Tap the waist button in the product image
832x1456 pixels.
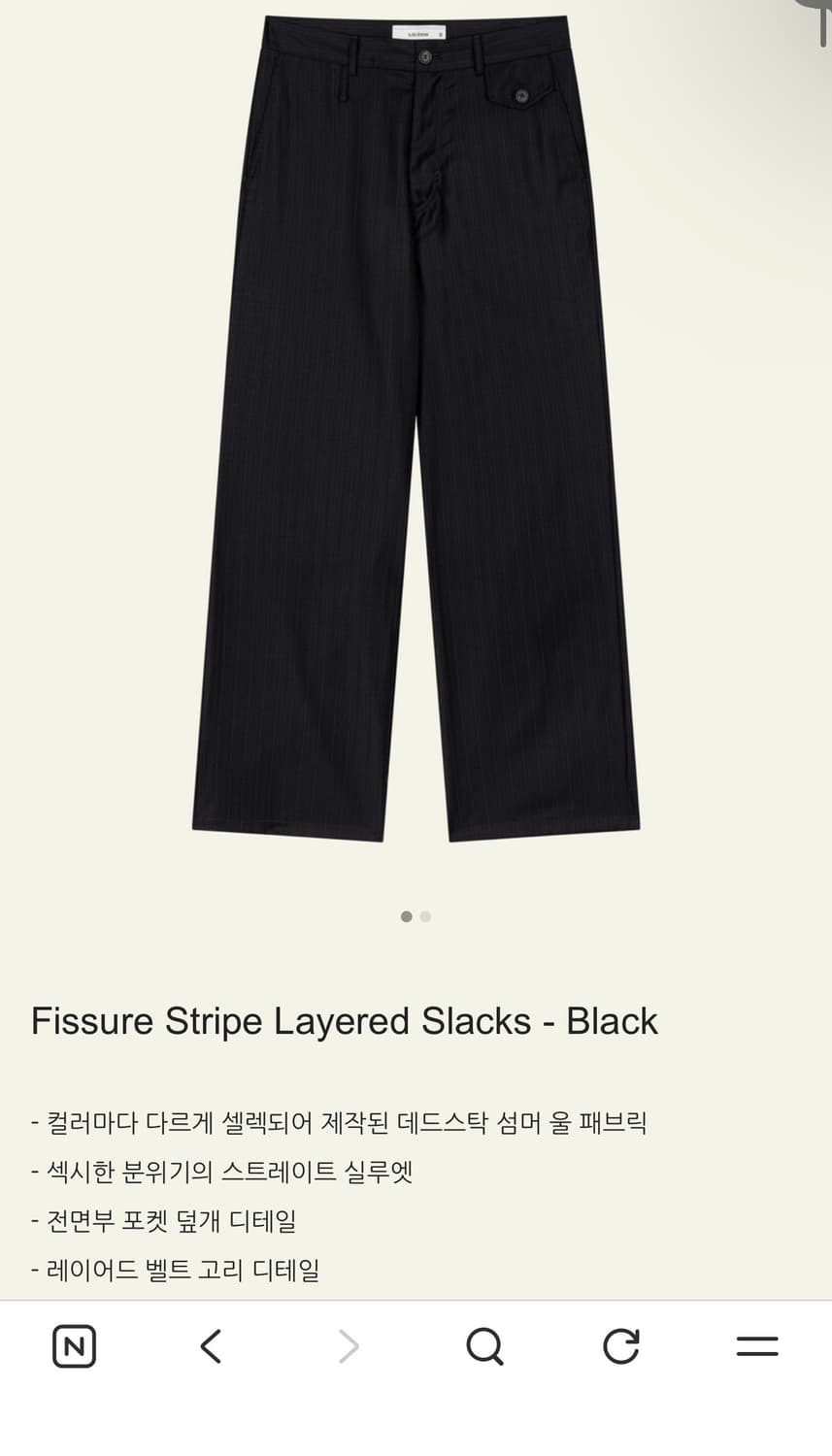point(424,58)
